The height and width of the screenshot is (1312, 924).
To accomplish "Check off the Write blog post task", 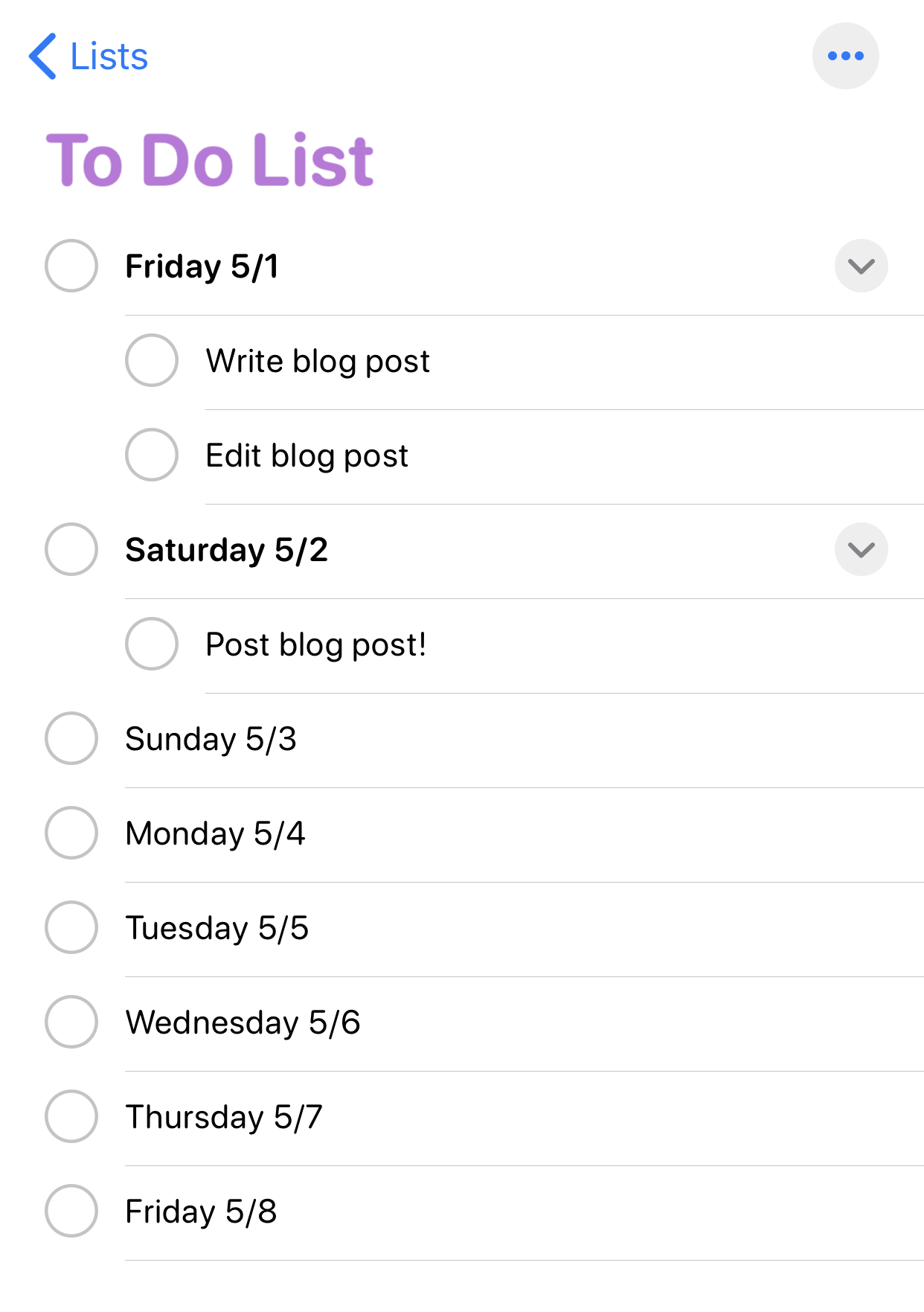I will point(151,360).
